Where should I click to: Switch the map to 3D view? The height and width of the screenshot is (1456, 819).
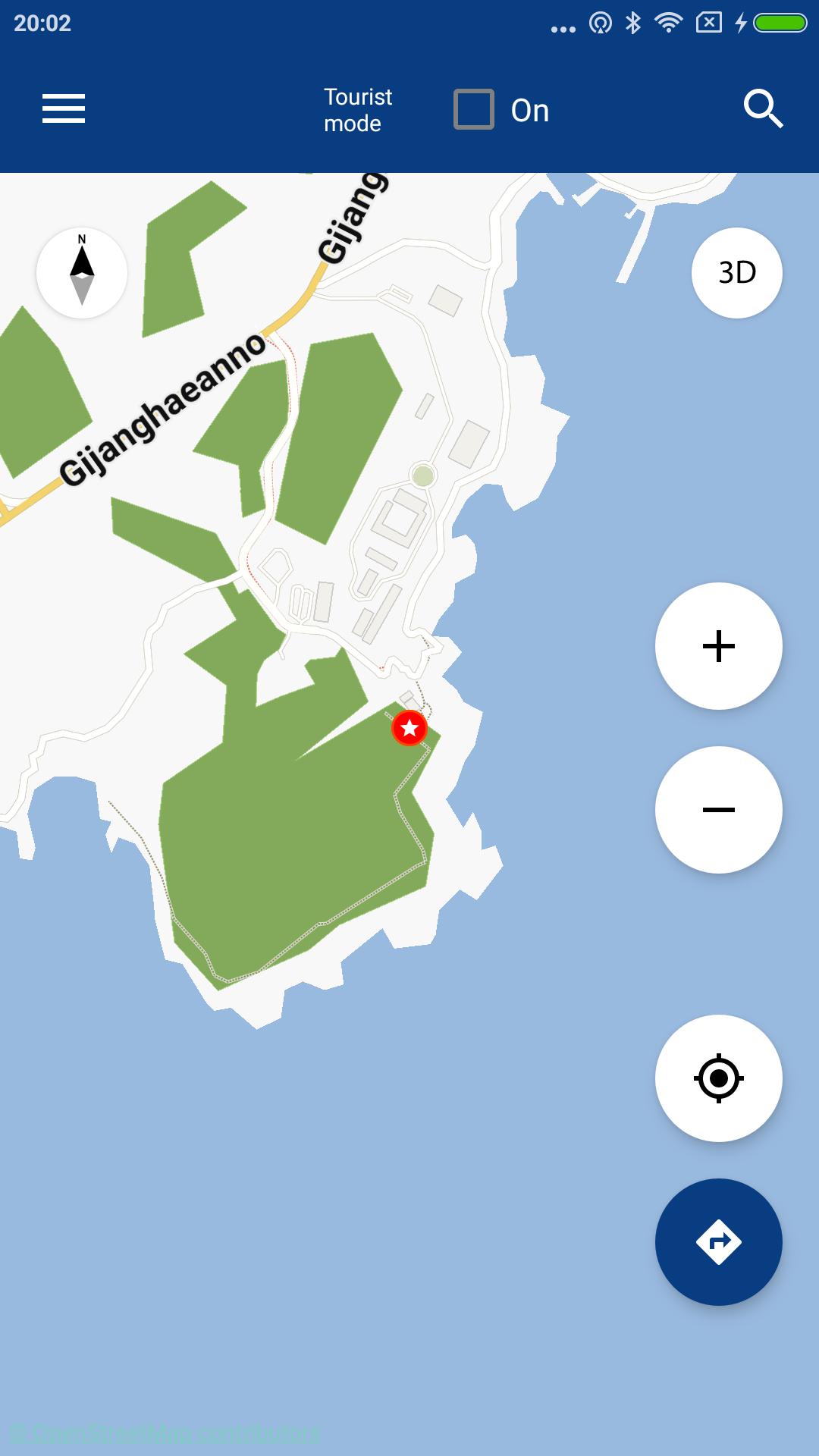coord(736,273)
